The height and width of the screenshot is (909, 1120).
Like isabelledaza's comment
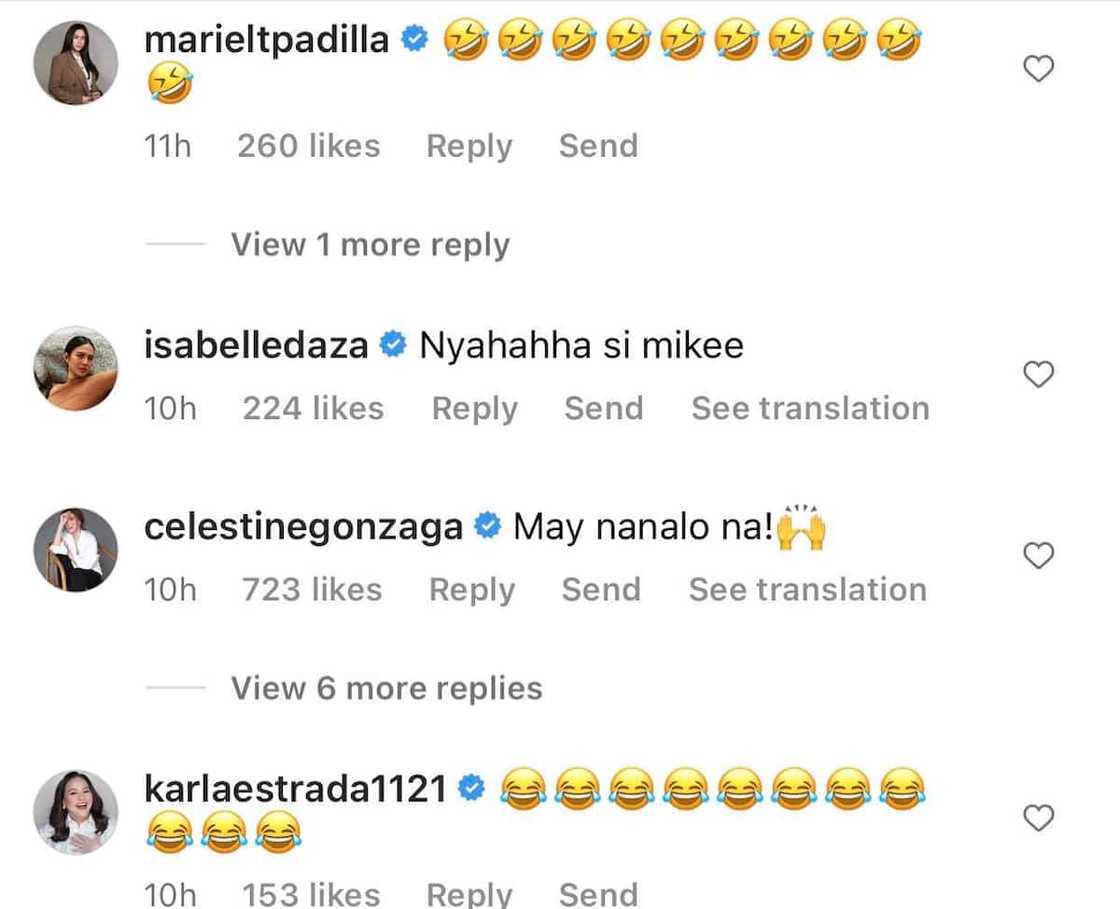(1040, 375)
